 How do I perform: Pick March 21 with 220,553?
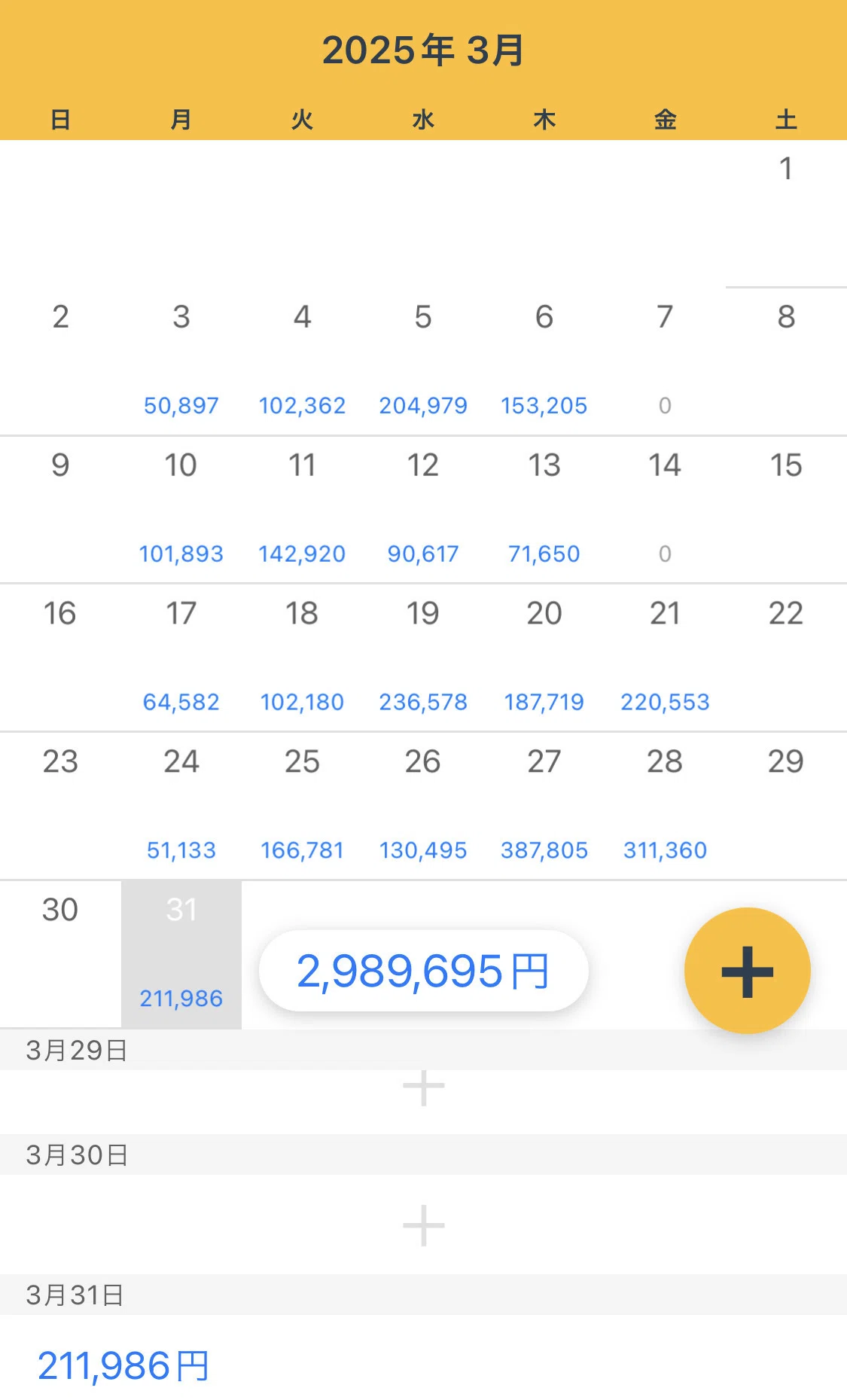pos(665,657)
